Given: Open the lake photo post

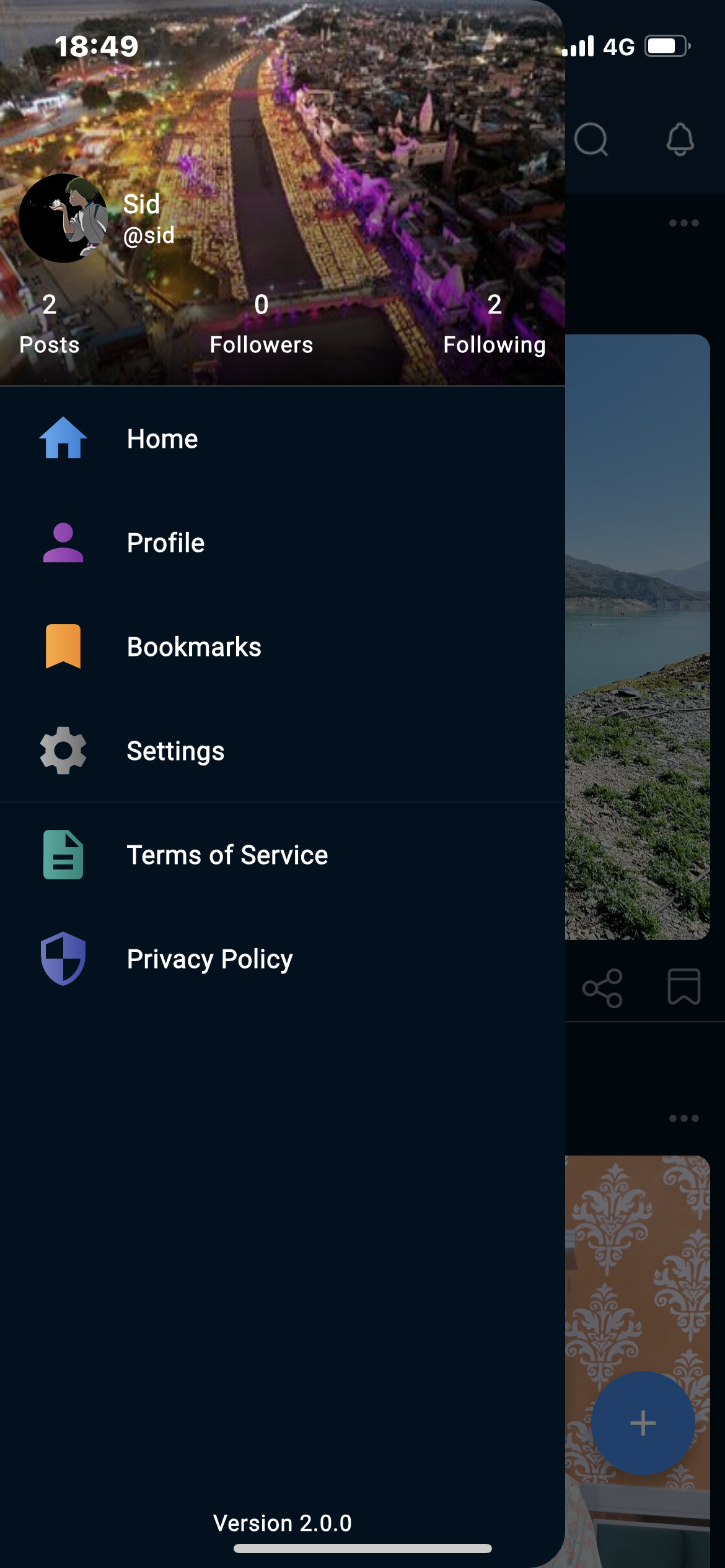Looking at the screenshot, I should click(x=637, y=638).
